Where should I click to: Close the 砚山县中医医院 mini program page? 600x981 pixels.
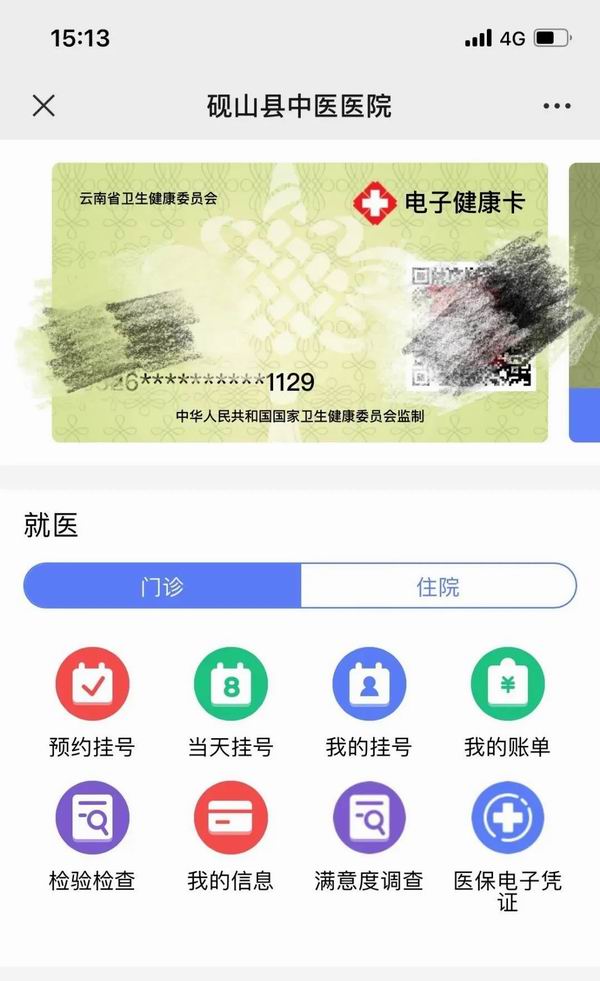pos(43,105)
